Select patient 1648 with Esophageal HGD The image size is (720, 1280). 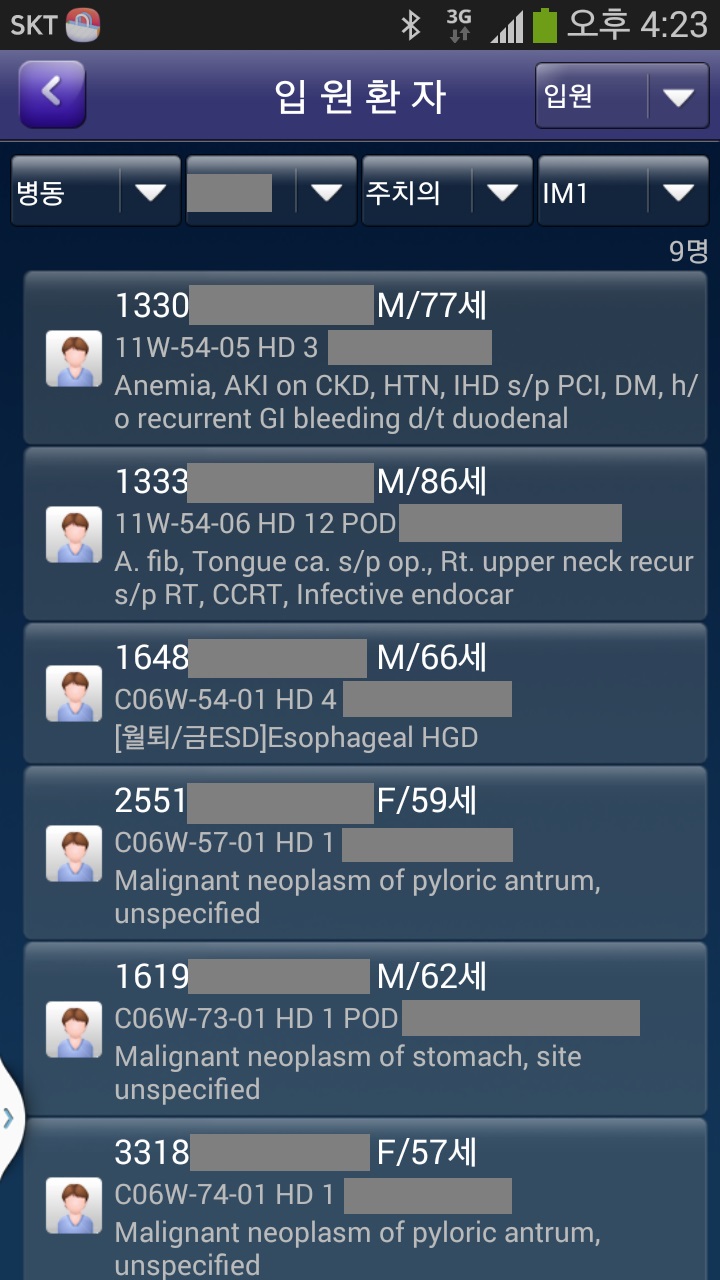[365, 694]
